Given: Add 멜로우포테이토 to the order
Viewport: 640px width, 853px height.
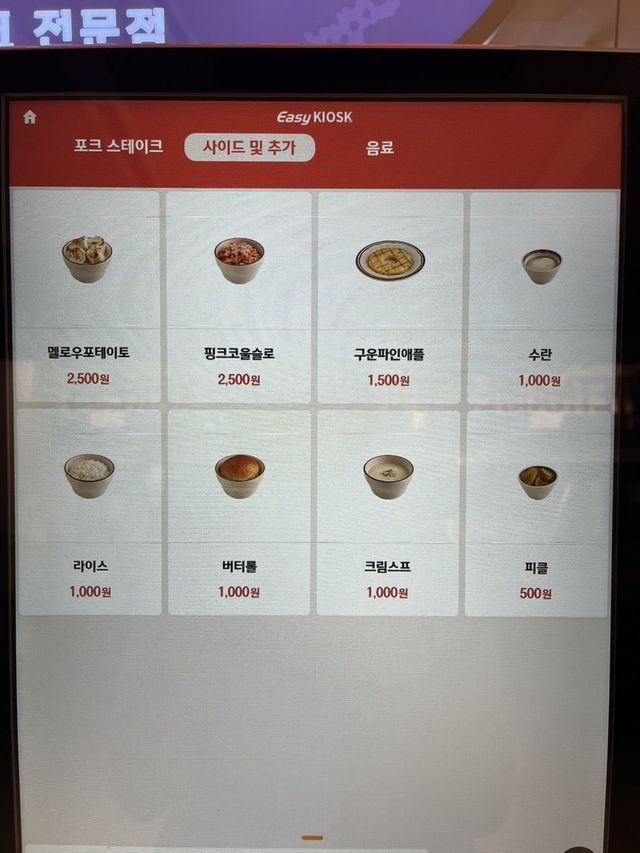Looking at the screenshot, I should point(88,297).
